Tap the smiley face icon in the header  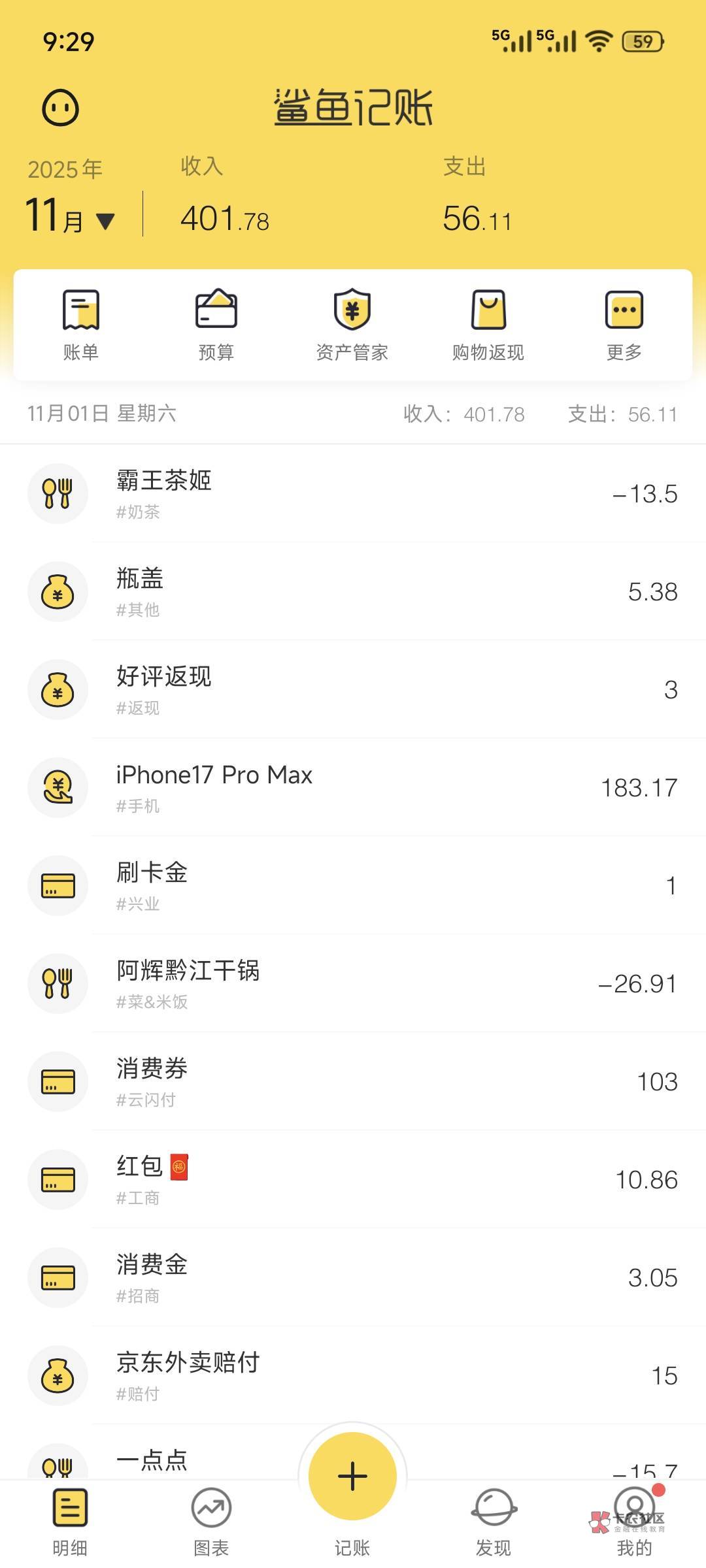click(61, 108)
